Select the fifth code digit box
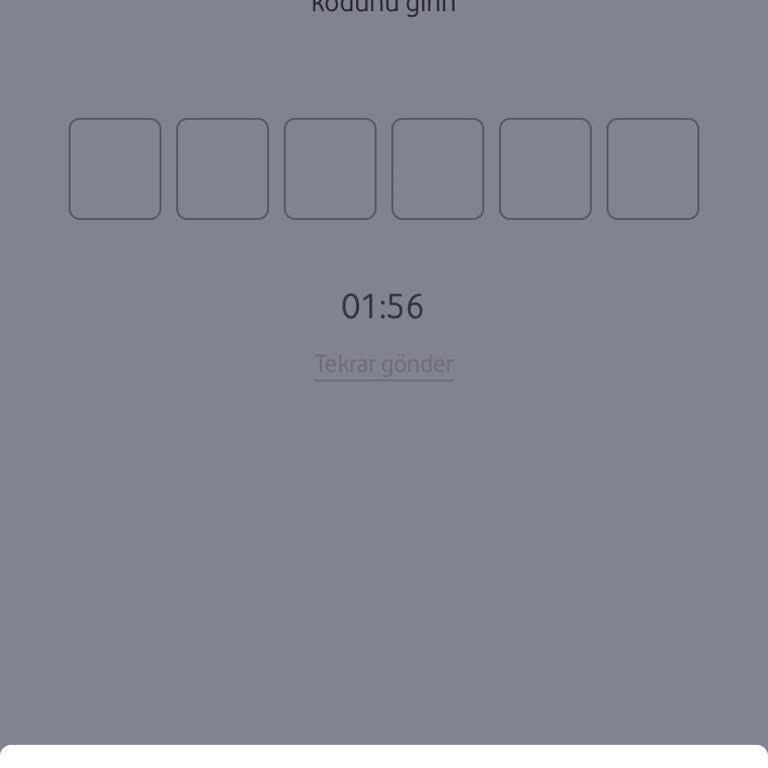Viewport: 768px width, 768px height. 545,169
